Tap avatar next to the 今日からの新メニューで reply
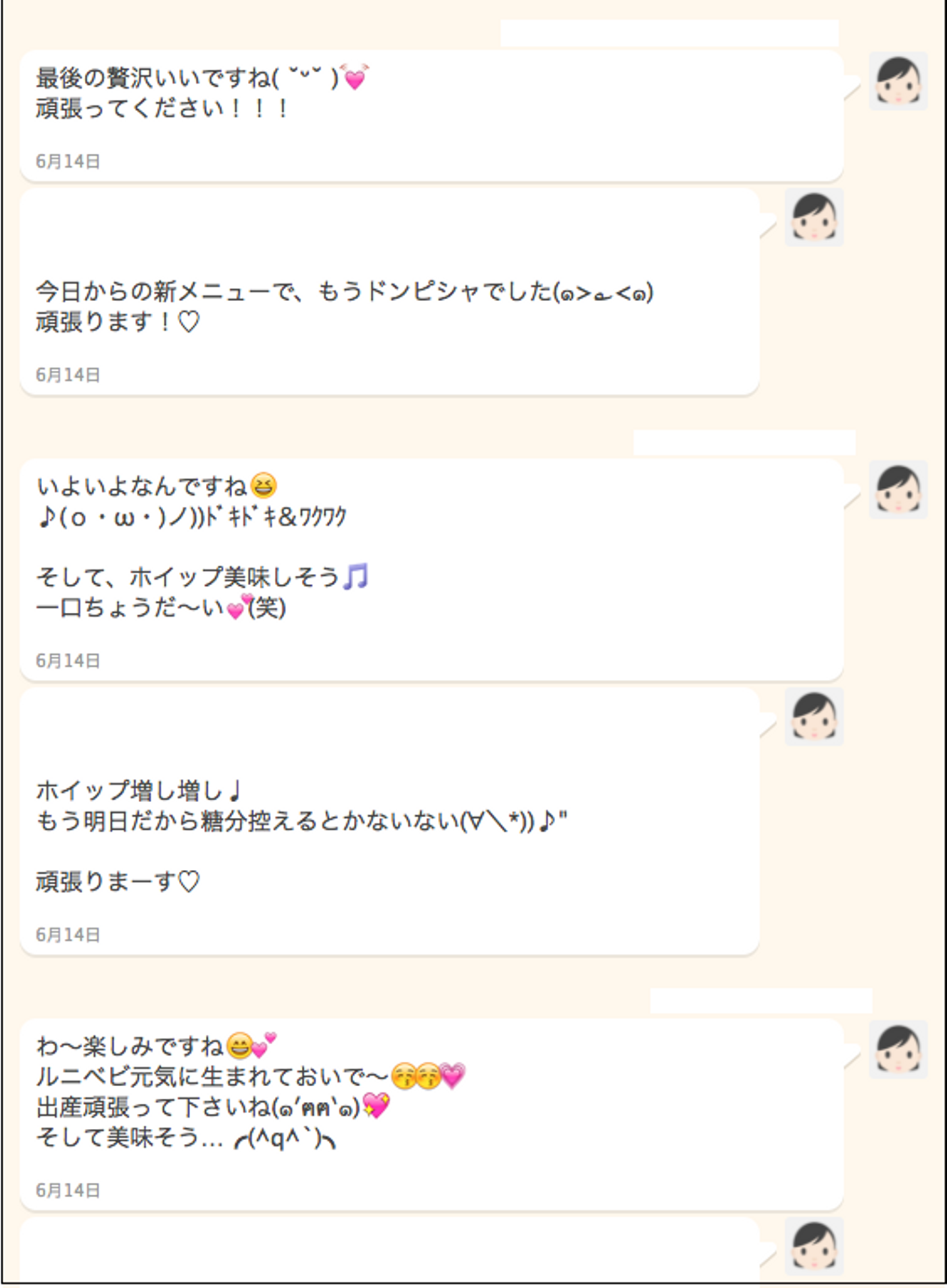 (813, 218)
